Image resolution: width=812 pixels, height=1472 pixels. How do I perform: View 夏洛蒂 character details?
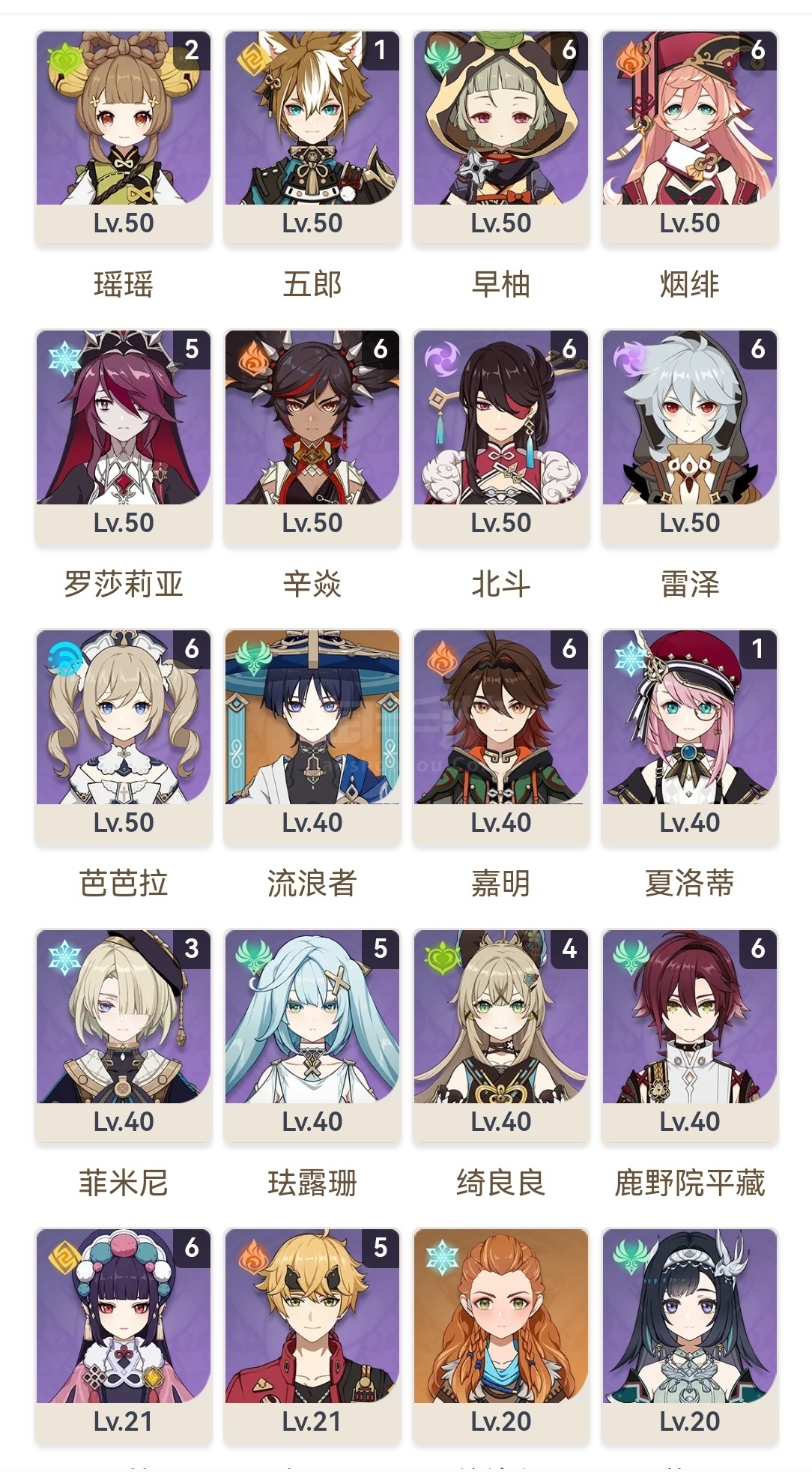click(690, 737)
